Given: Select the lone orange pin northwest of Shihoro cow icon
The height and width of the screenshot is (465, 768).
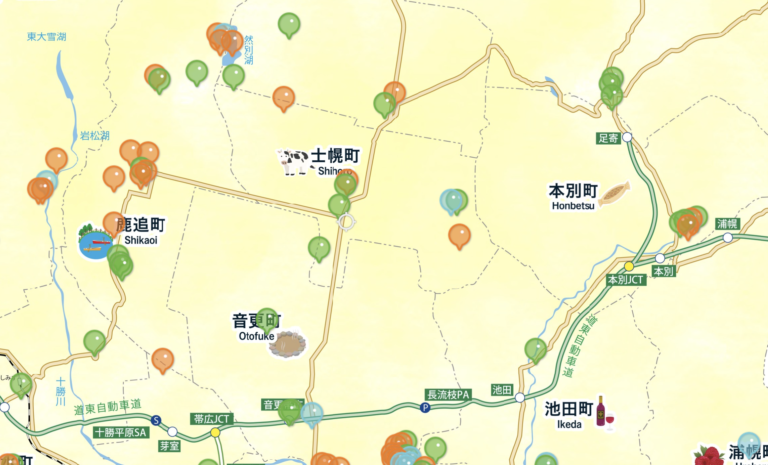Looking at the screenshot, I should 284,97.
